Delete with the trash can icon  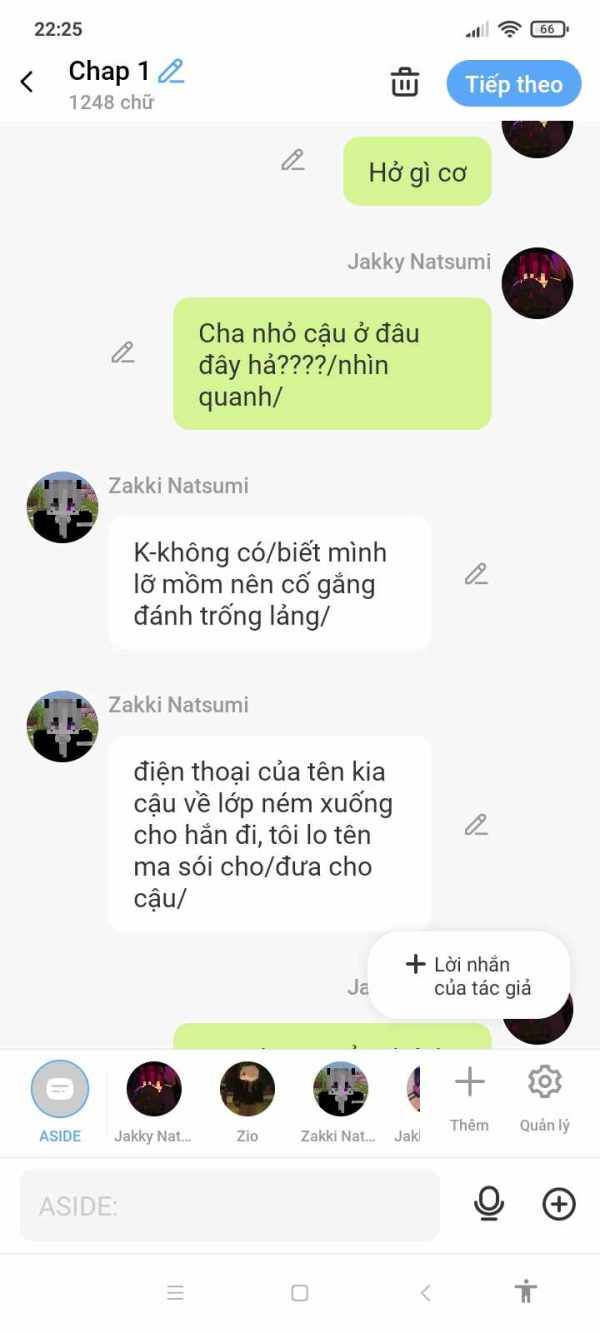pyautogui.click(x=405, y=82)
